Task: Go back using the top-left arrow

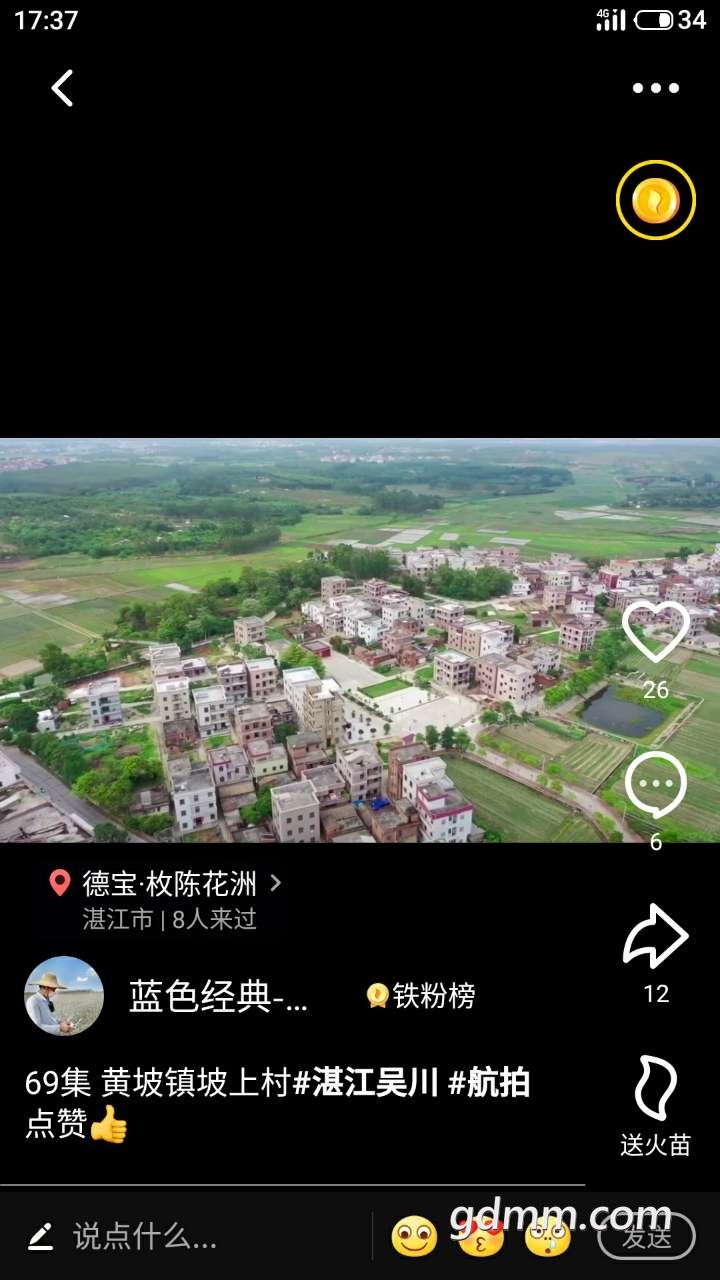Action: coord(62,88)
